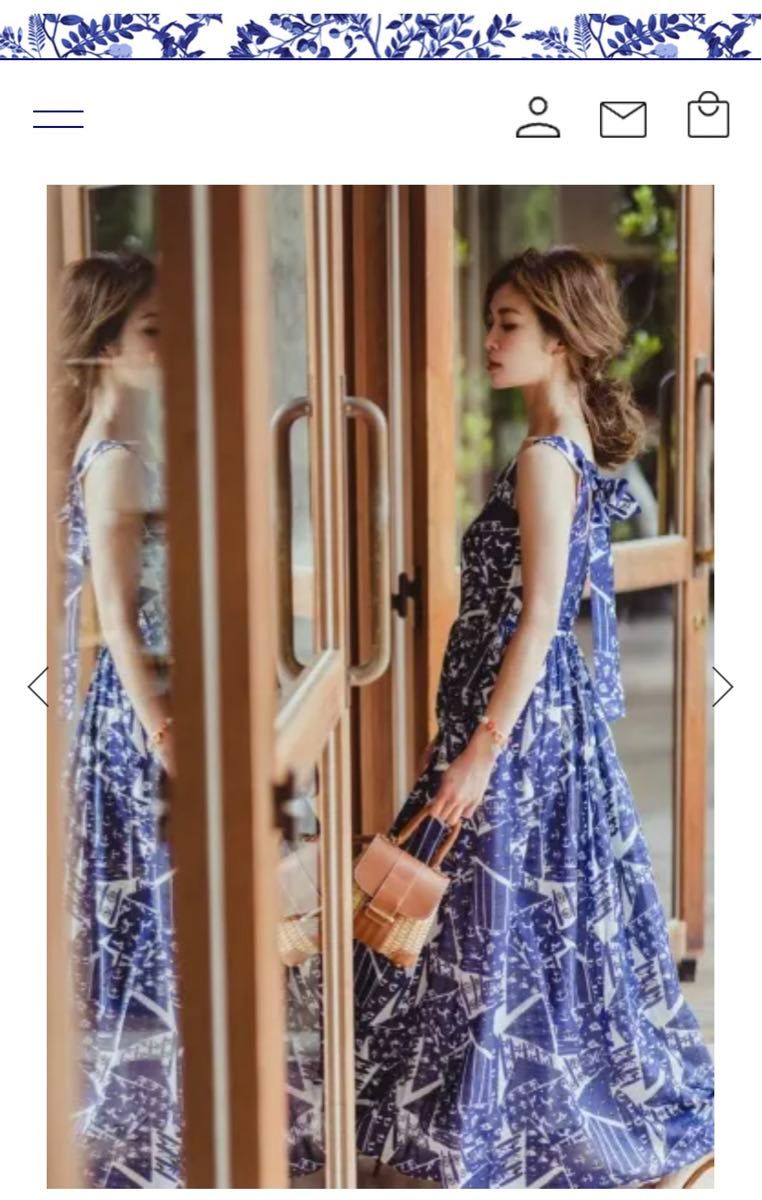Show the previous product image

38,687
